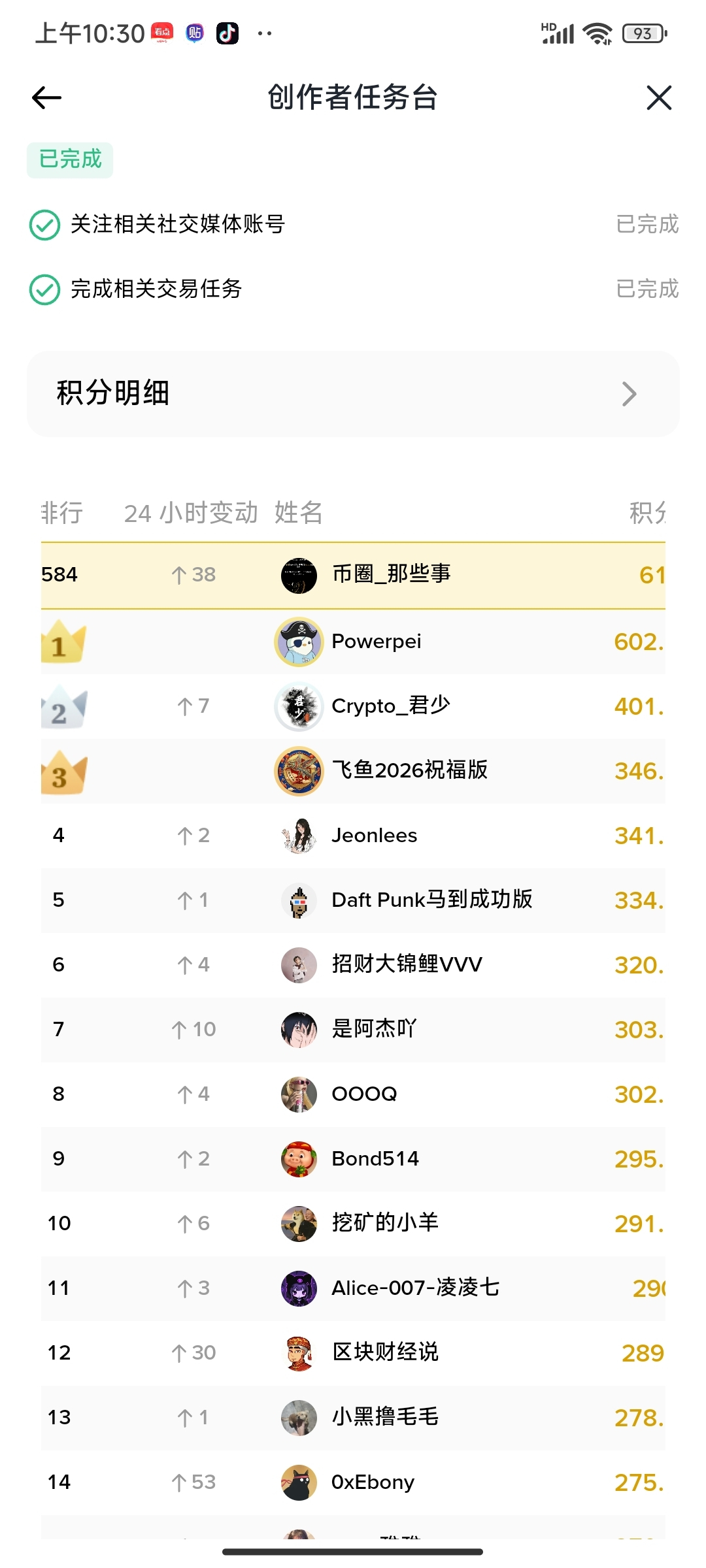Open my own ranking row 币圈_那些事

point(391,575)
